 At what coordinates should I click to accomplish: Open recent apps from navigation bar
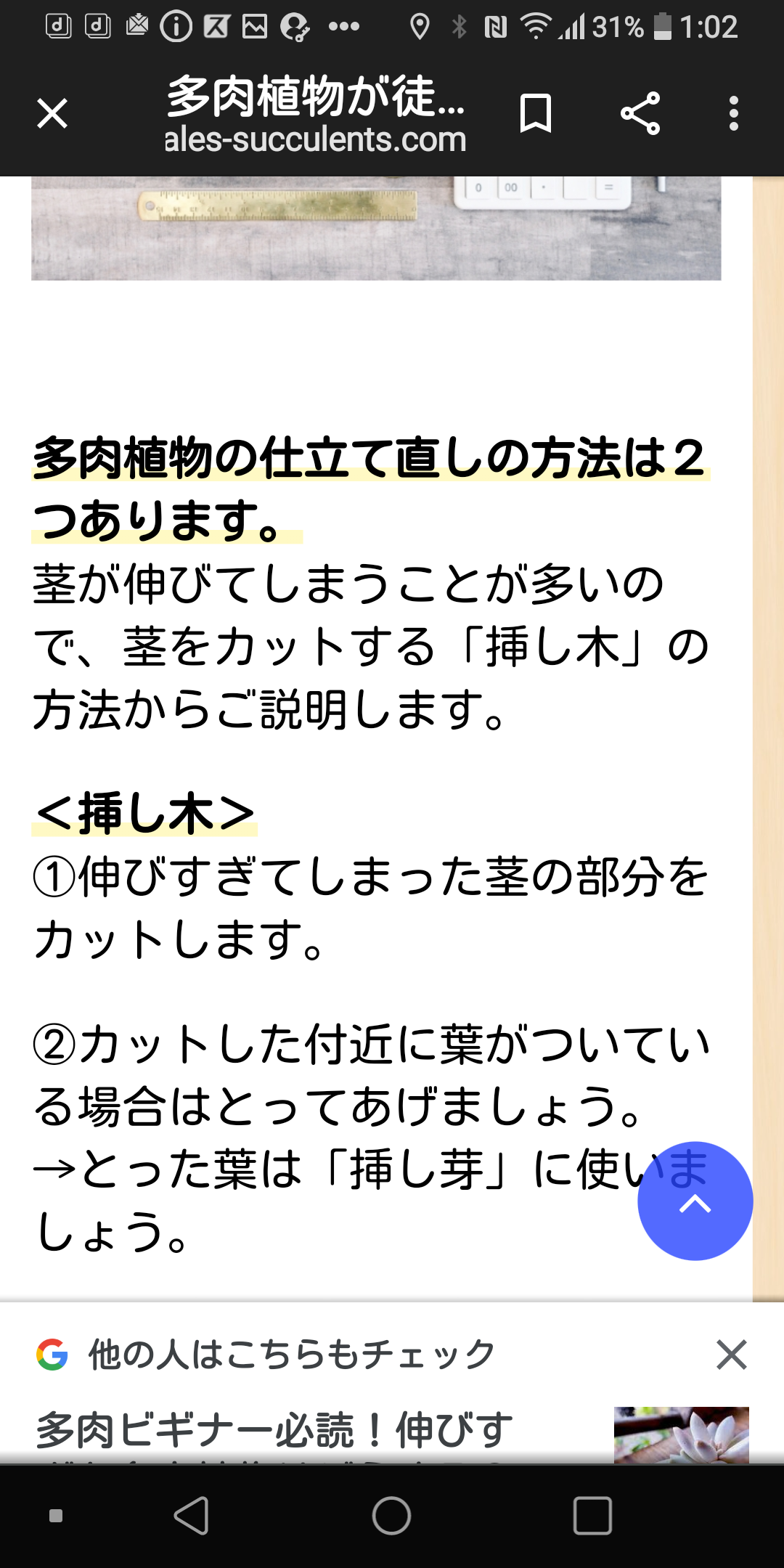tap(592, 1516)
